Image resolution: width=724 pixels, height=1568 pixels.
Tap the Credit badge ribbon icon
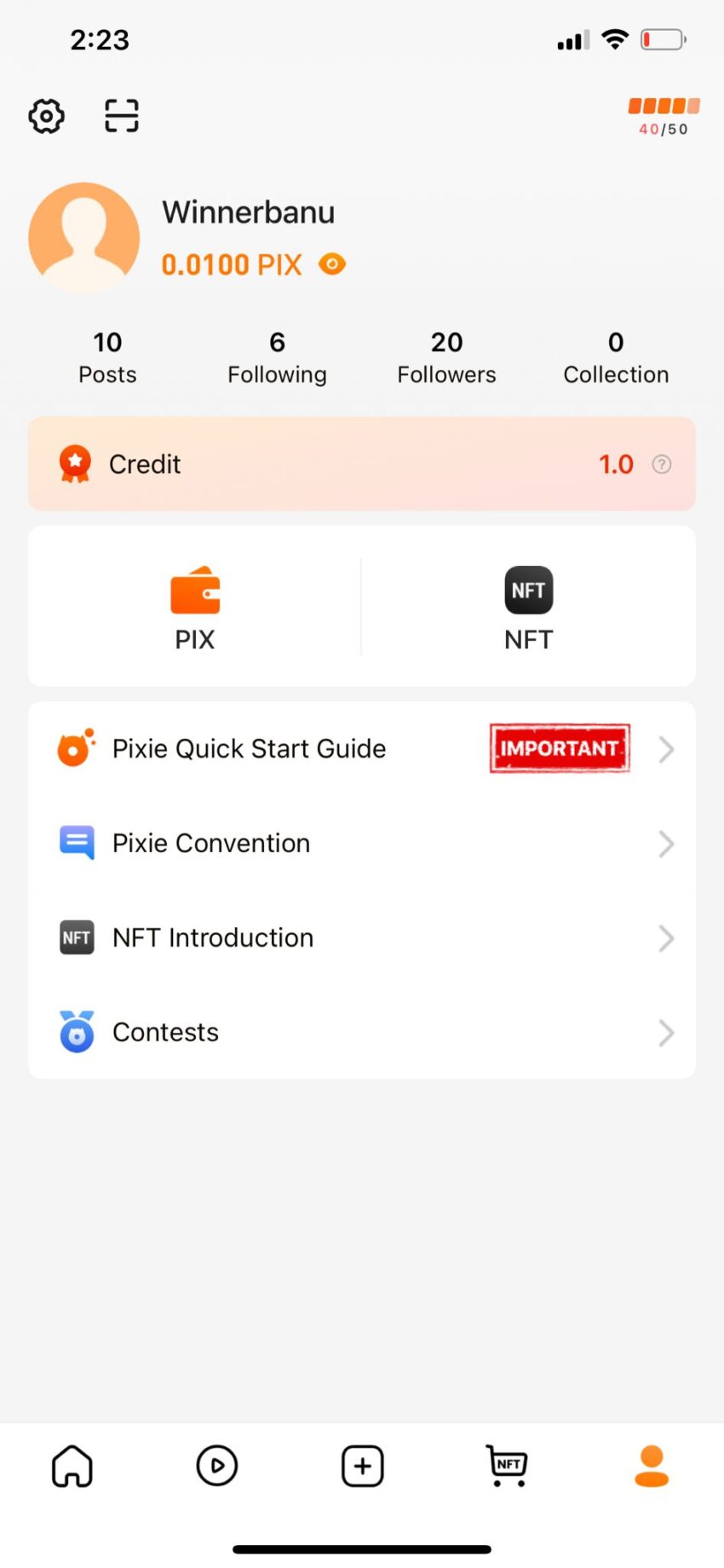75,464
